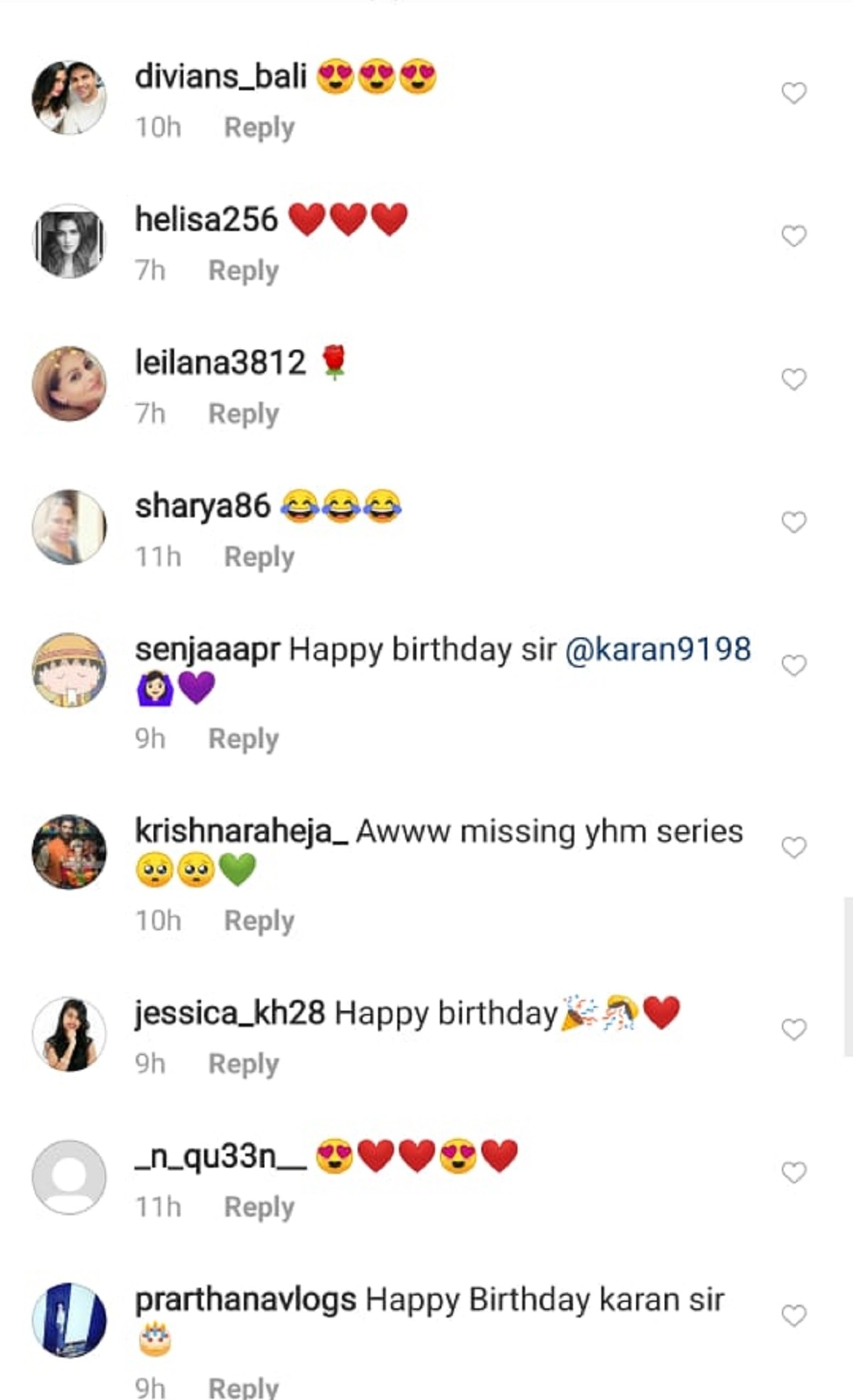Reply to helisa256's comment
The height and width of the screenshot is (1400, 853).
point(243,271)
